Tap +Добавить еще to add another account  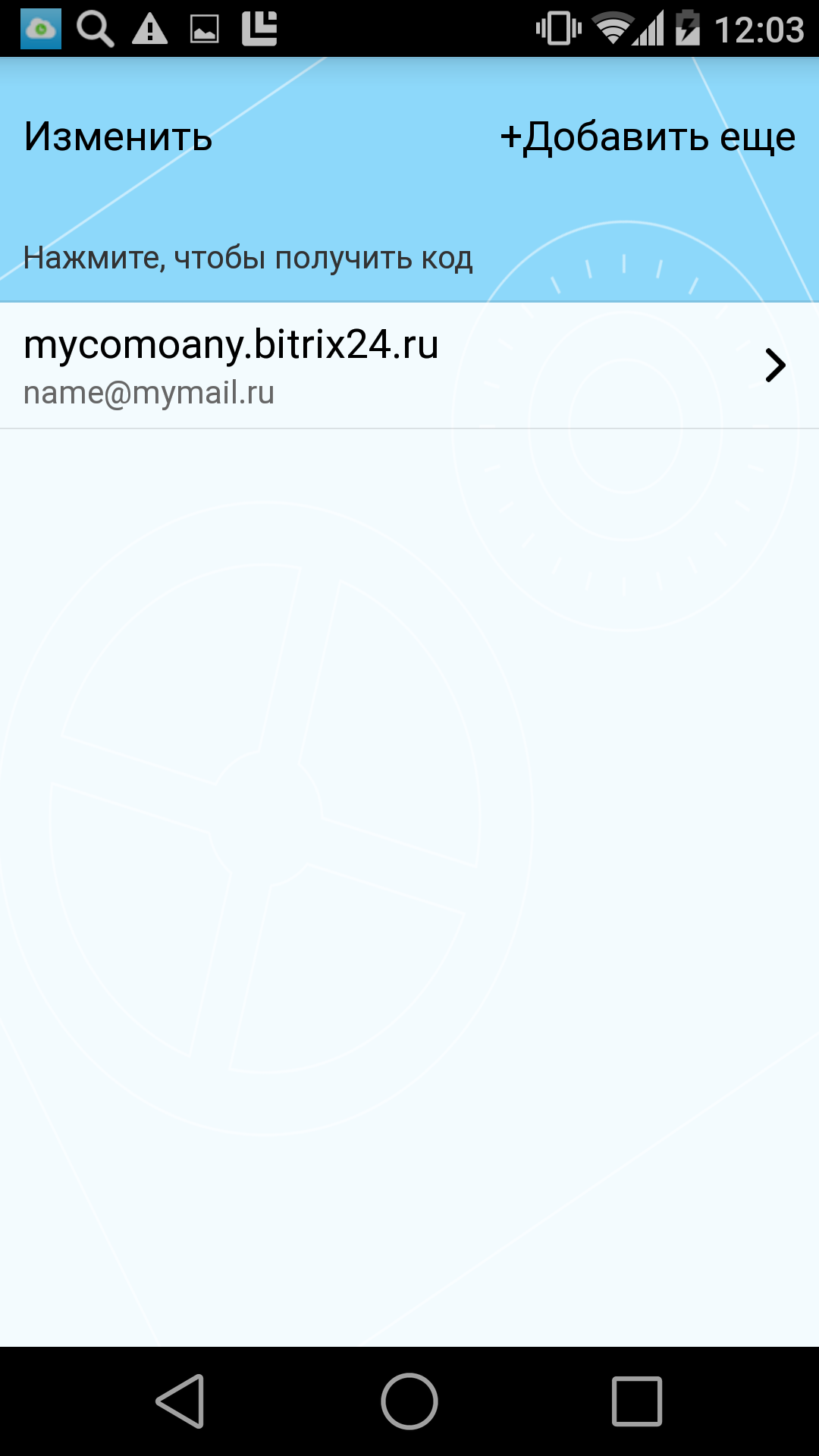648,137
